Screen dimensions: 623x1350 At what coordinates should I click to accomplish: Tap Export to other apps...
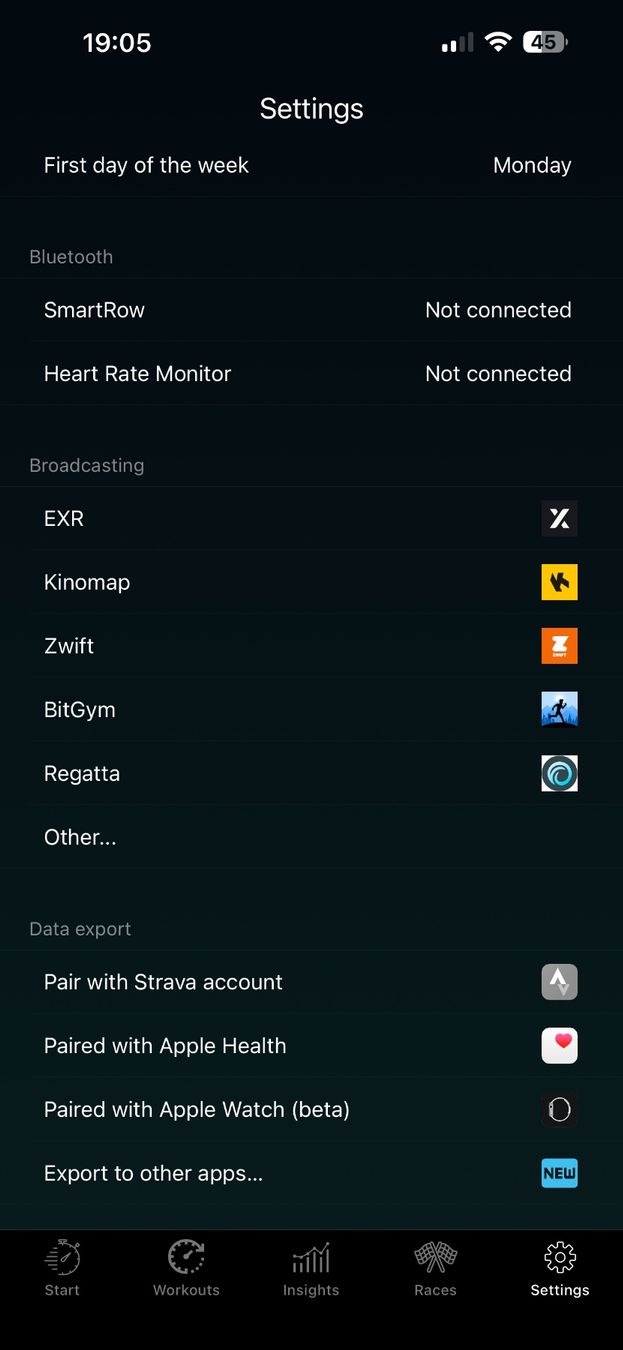pos(311,1174)
